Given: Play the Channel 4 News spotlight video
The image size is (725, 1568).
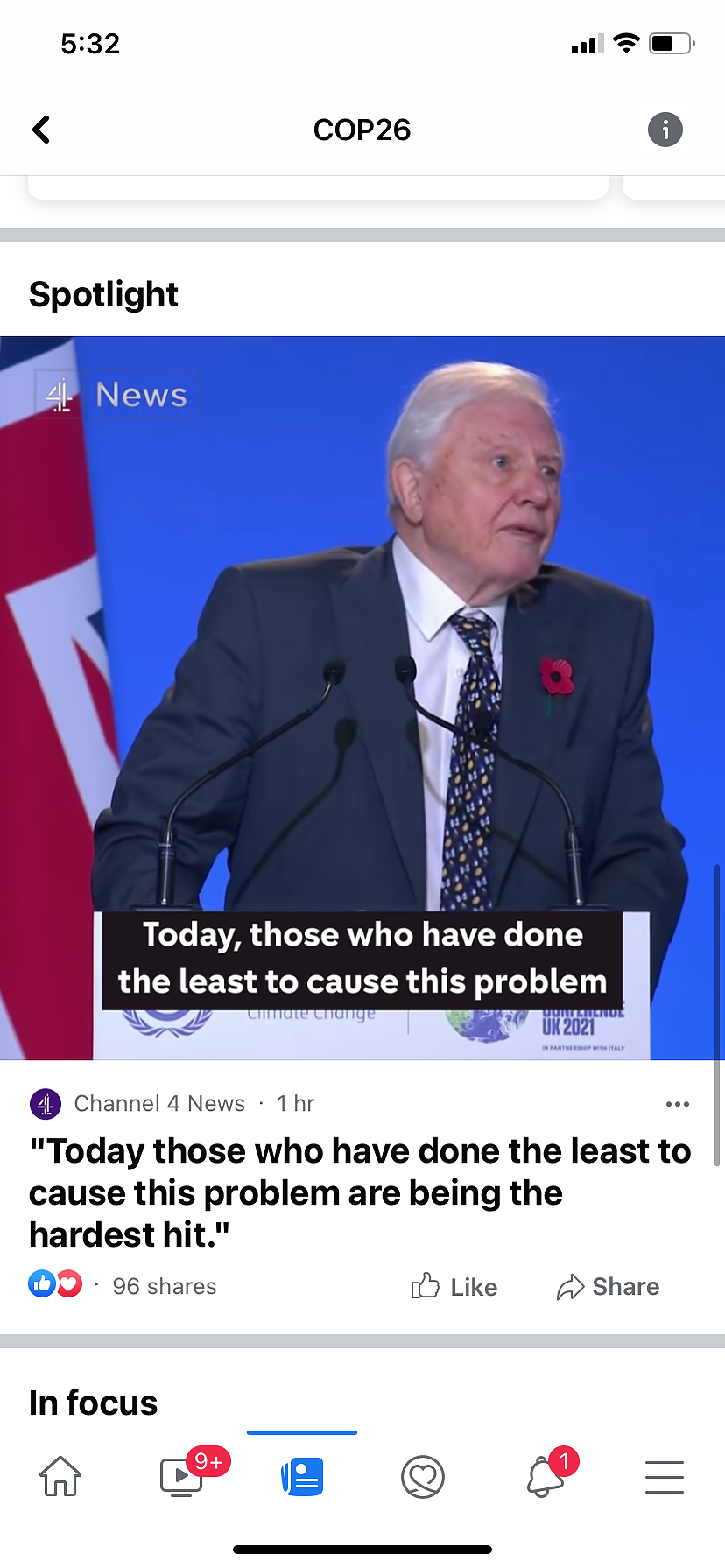Looking at the screenshot, I should (362, 698).
